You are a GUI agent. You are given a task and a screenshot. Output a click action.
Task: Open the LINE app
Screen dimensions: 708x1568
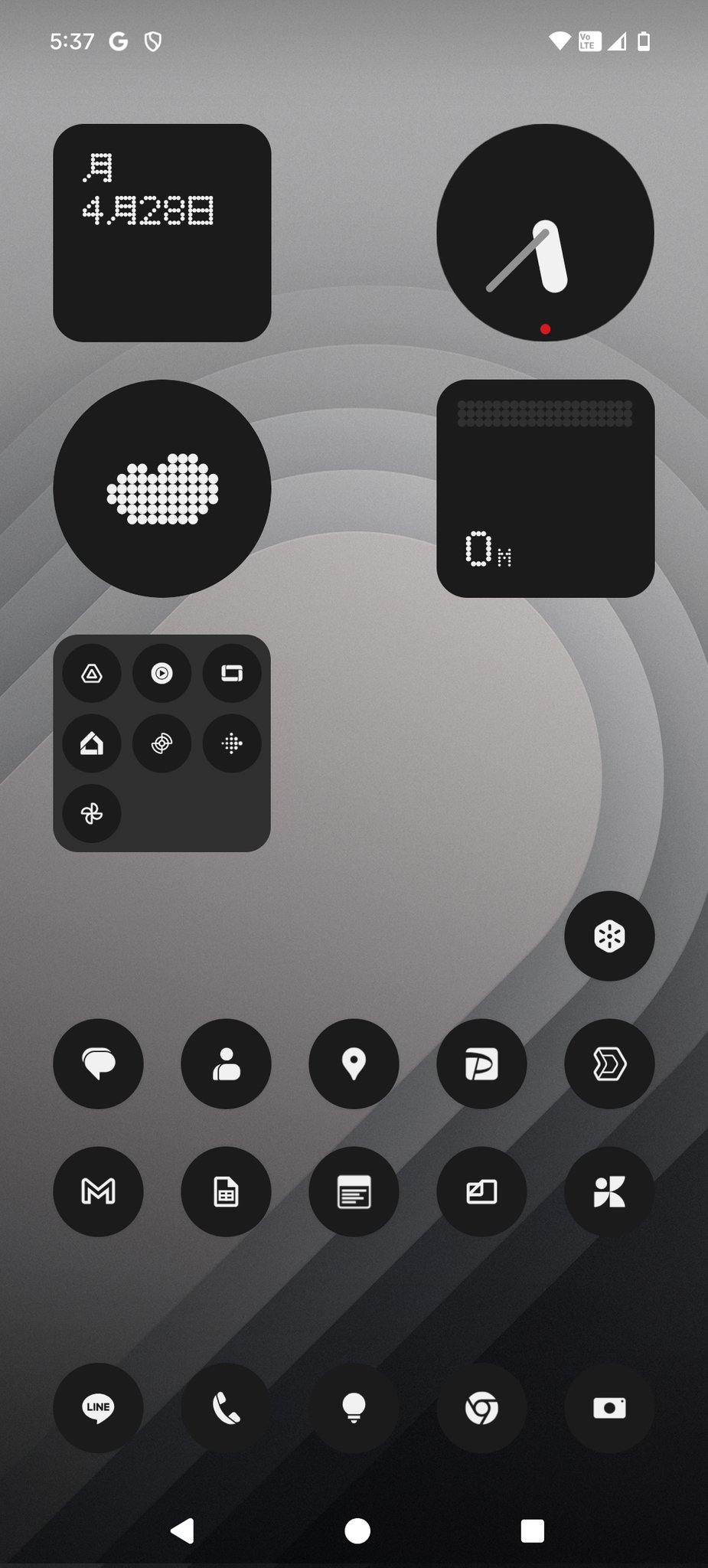click(x=98, y=1407)
